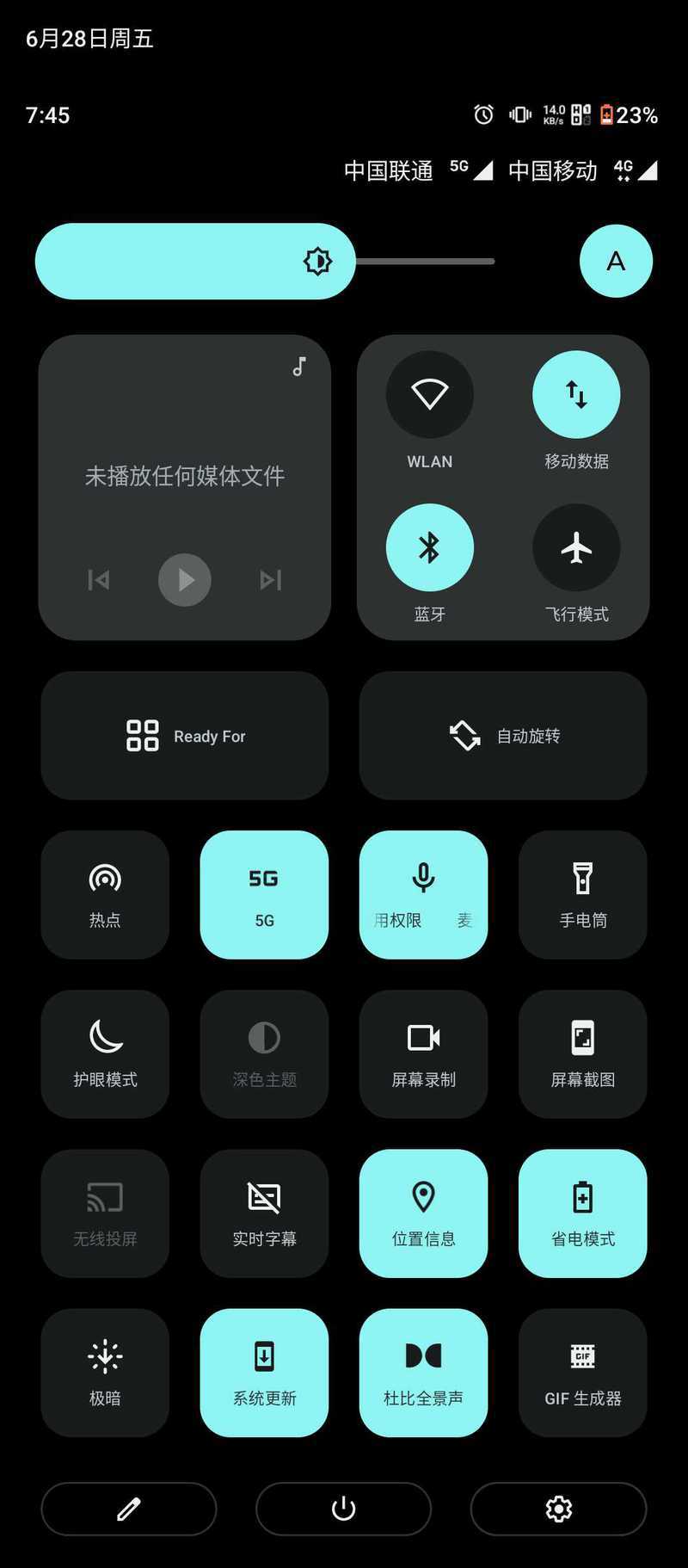The width and height of the screenshot is (688, 1568).
Task: Open the GIF 生成器 tile
Action: [583, 1373]
